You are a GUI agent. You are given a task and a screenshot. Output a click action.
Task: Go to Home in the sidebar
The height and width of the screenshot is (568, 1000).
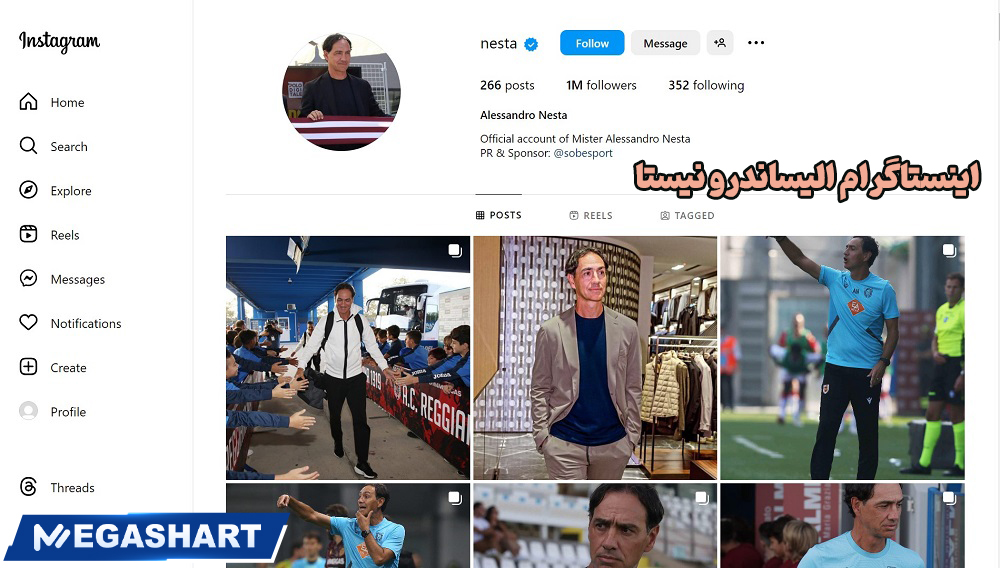(66, 102)
